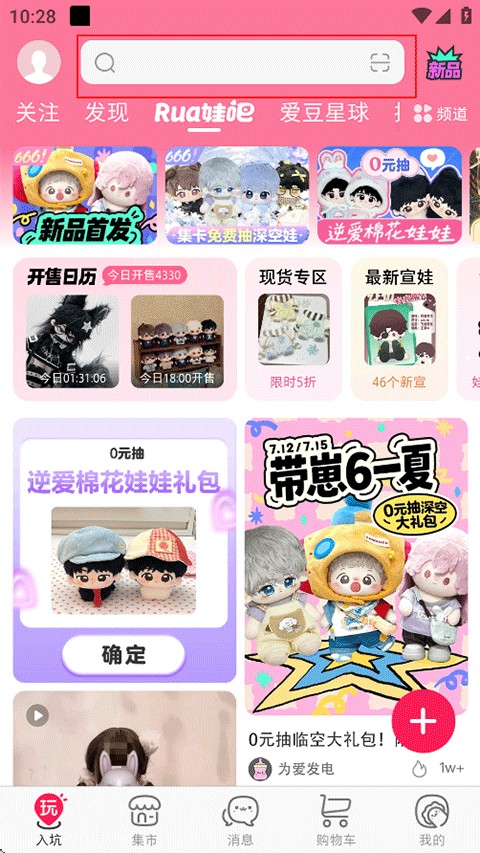Image resolution: width=480 pixels, height=853 pixels.
Task: Open the 集卡免费抽深空娃 banner
Action: point(237,195)
